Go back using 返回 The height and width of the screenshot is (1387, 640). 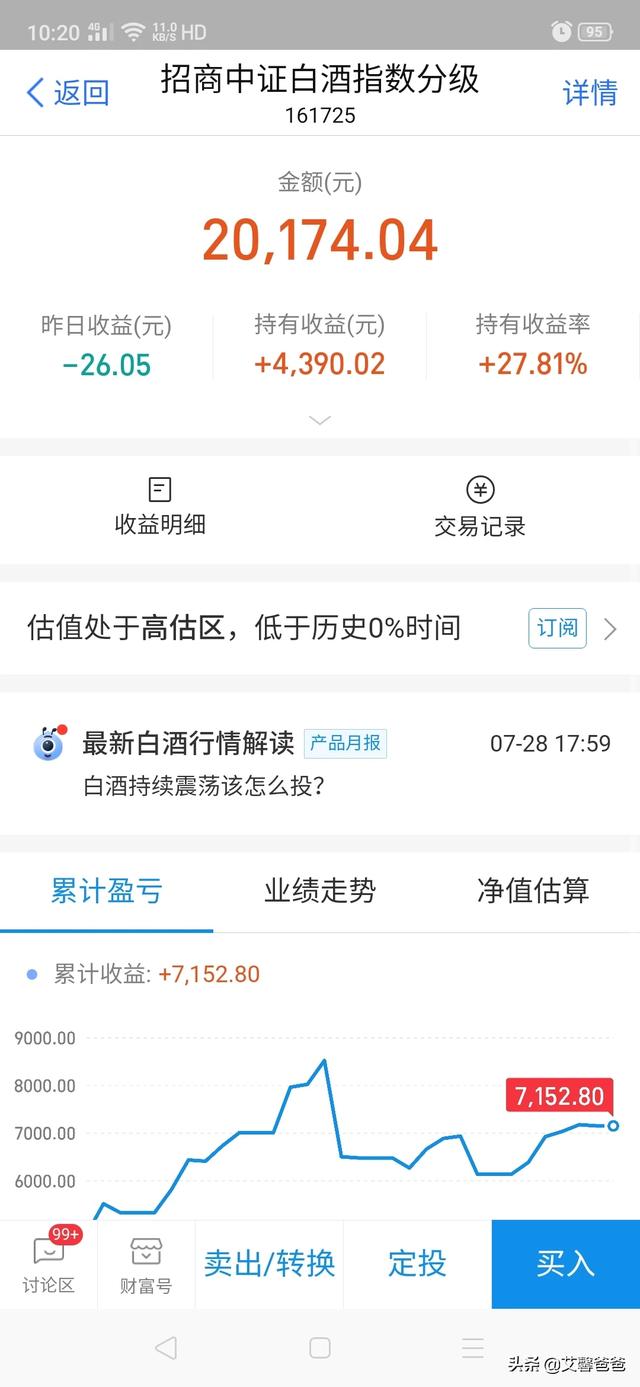pos(67,93)
